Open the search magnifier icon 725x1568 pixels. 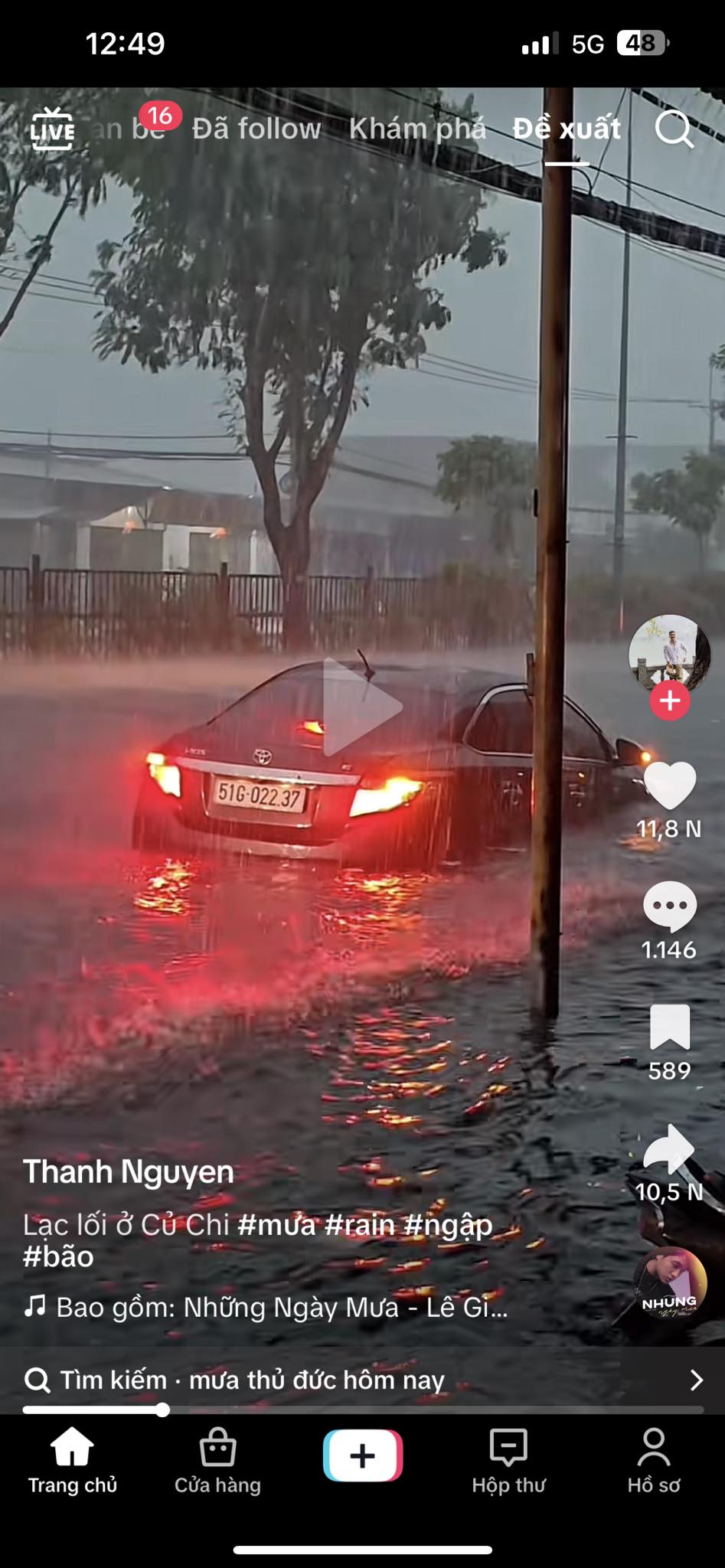tap(674, 129)
